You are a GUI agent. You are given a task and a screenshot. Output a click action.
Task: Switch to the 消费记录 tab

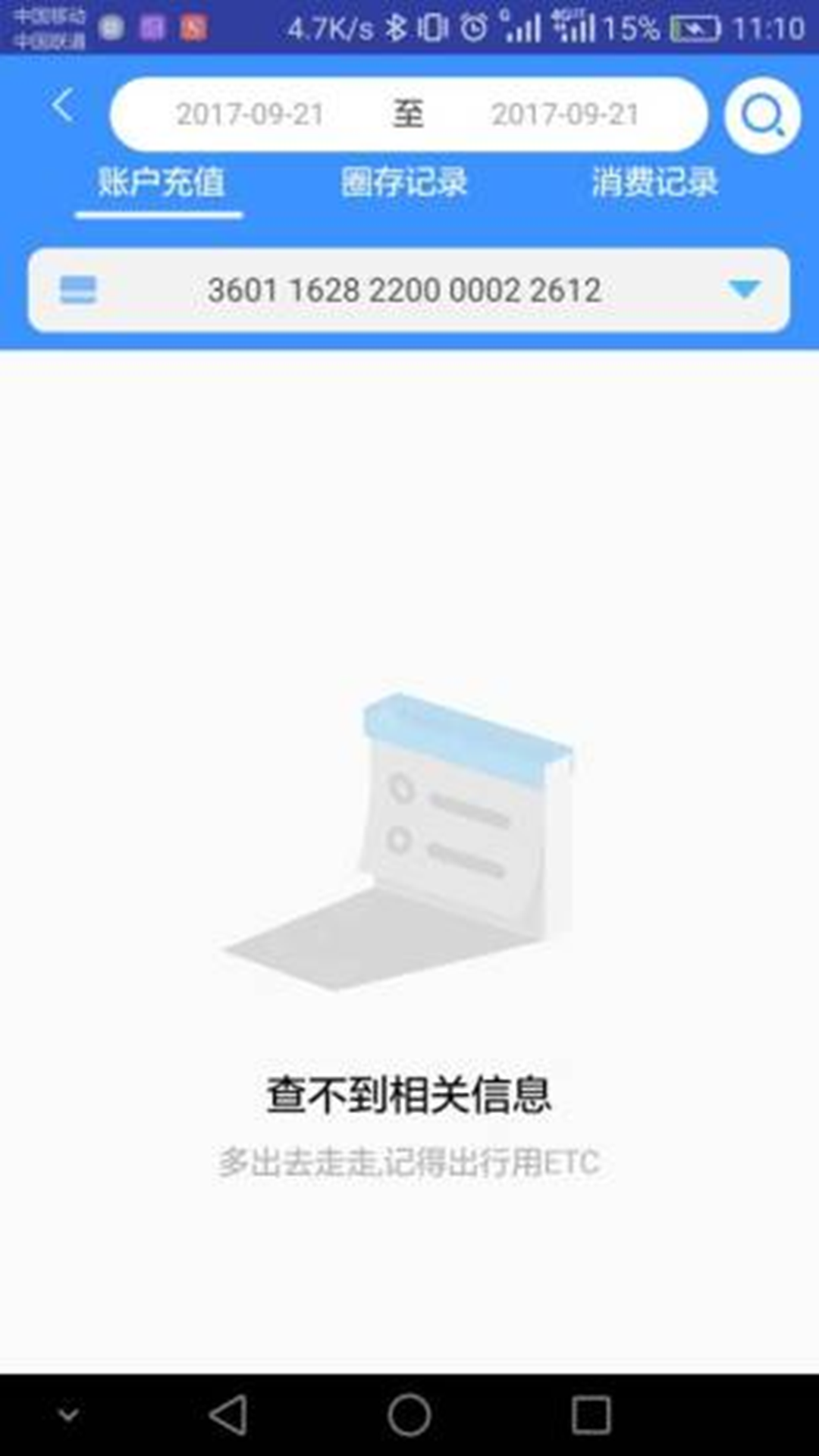[x=654, y=183]
